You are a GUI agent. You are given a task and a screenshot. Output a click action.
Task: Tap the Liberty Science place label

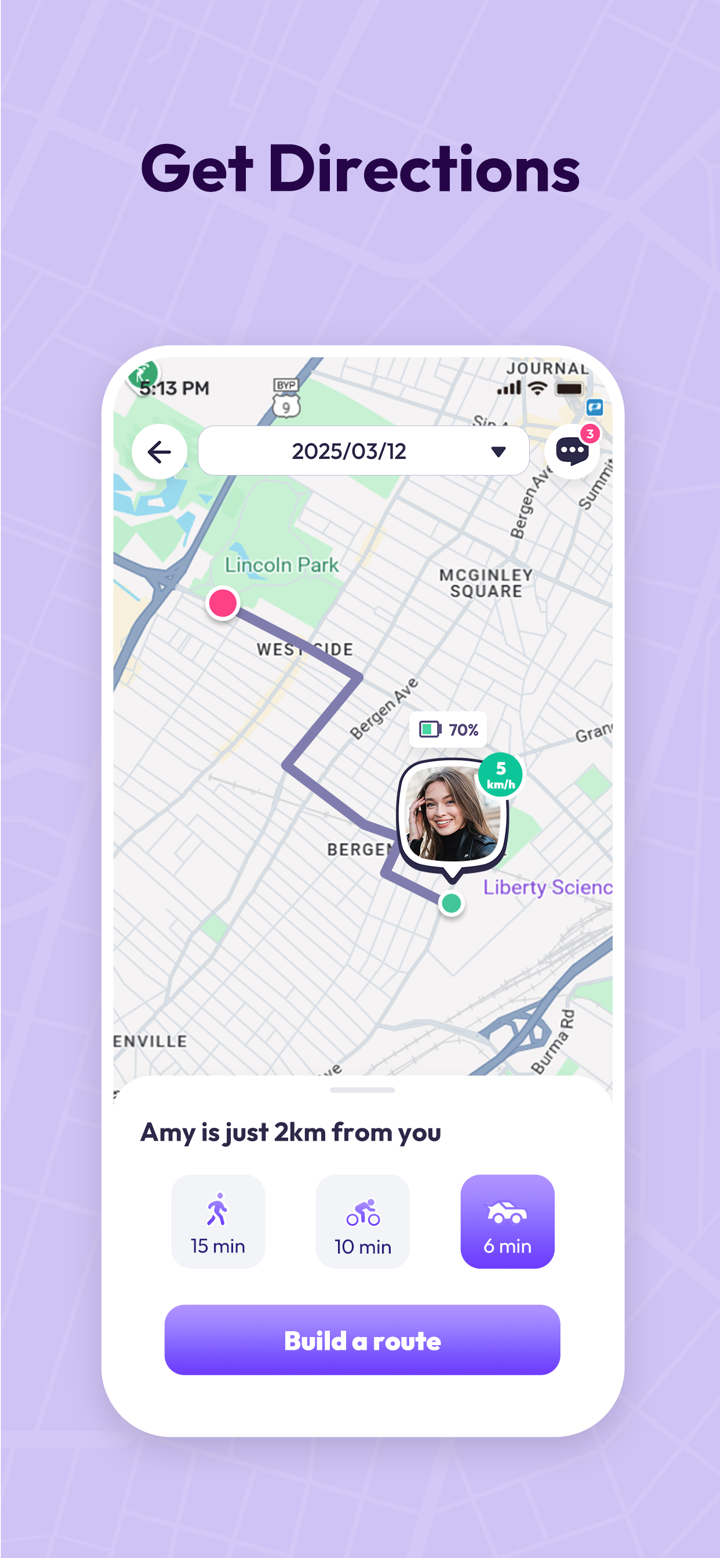[x=548, y=887]
